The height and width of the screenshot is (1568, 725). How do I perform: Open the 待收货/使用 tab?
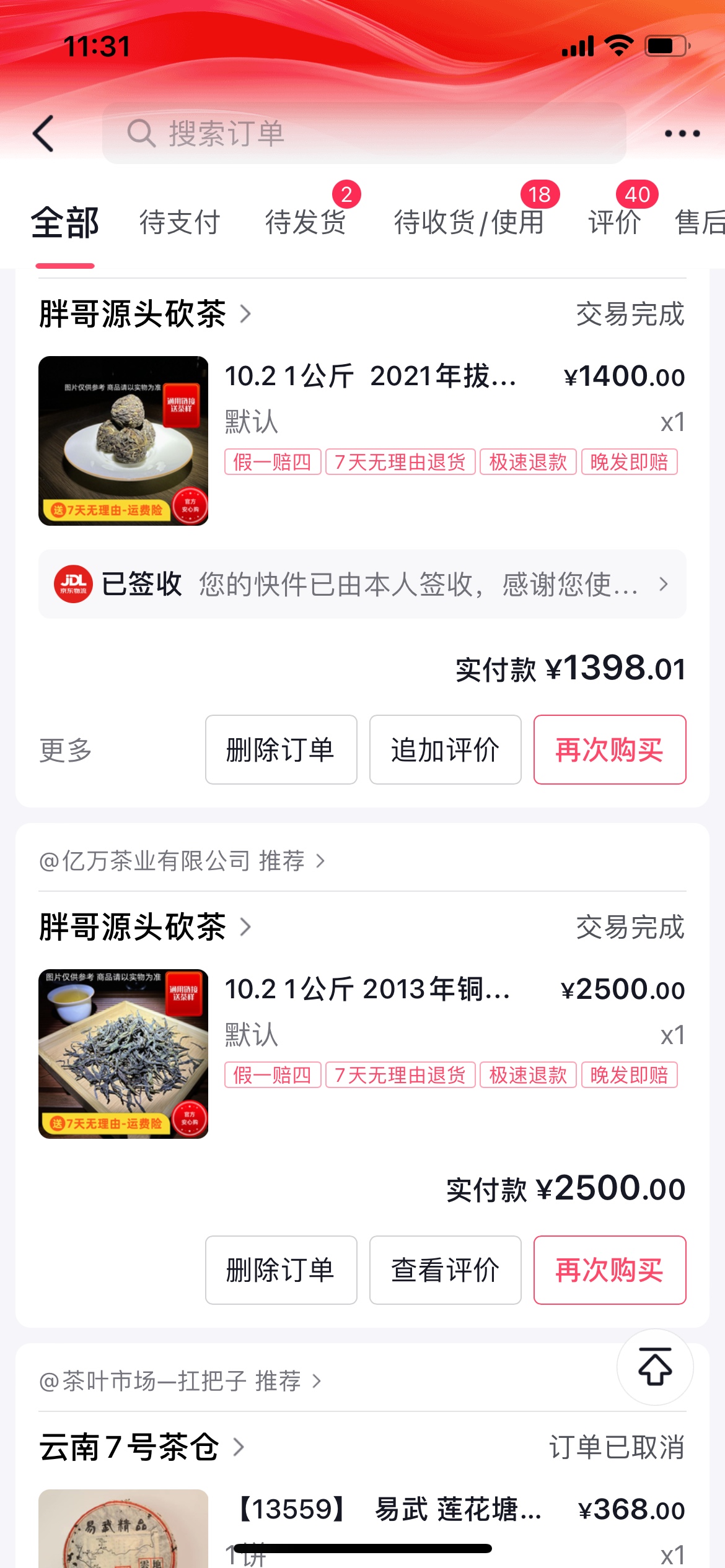point(468,222)
